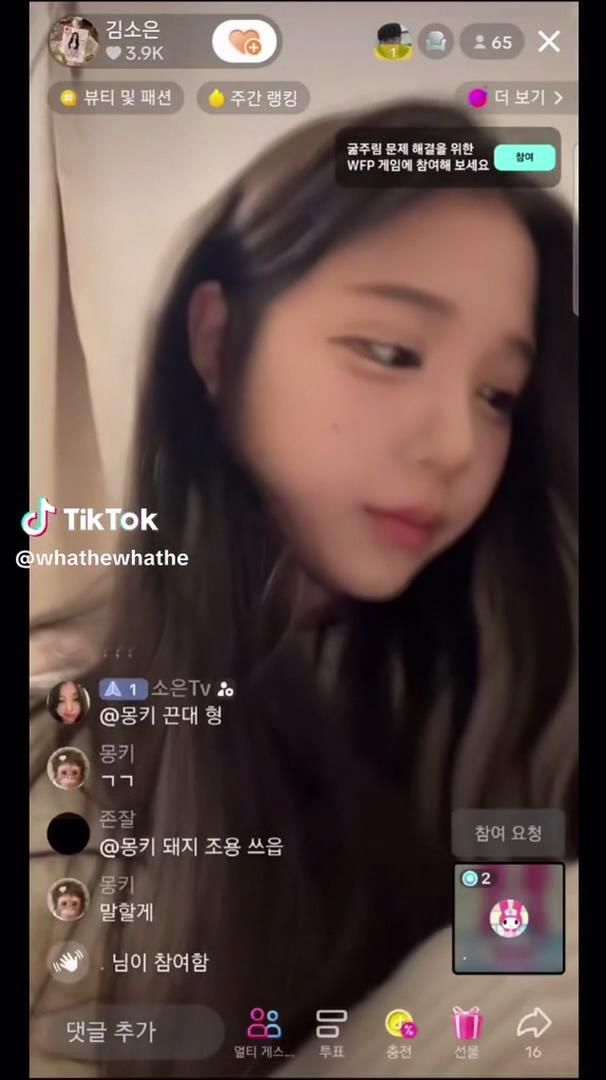The height and width of the screenshot is (1080, 606).
Task: Follow the host with the heart button
Action: pos(243,41)
